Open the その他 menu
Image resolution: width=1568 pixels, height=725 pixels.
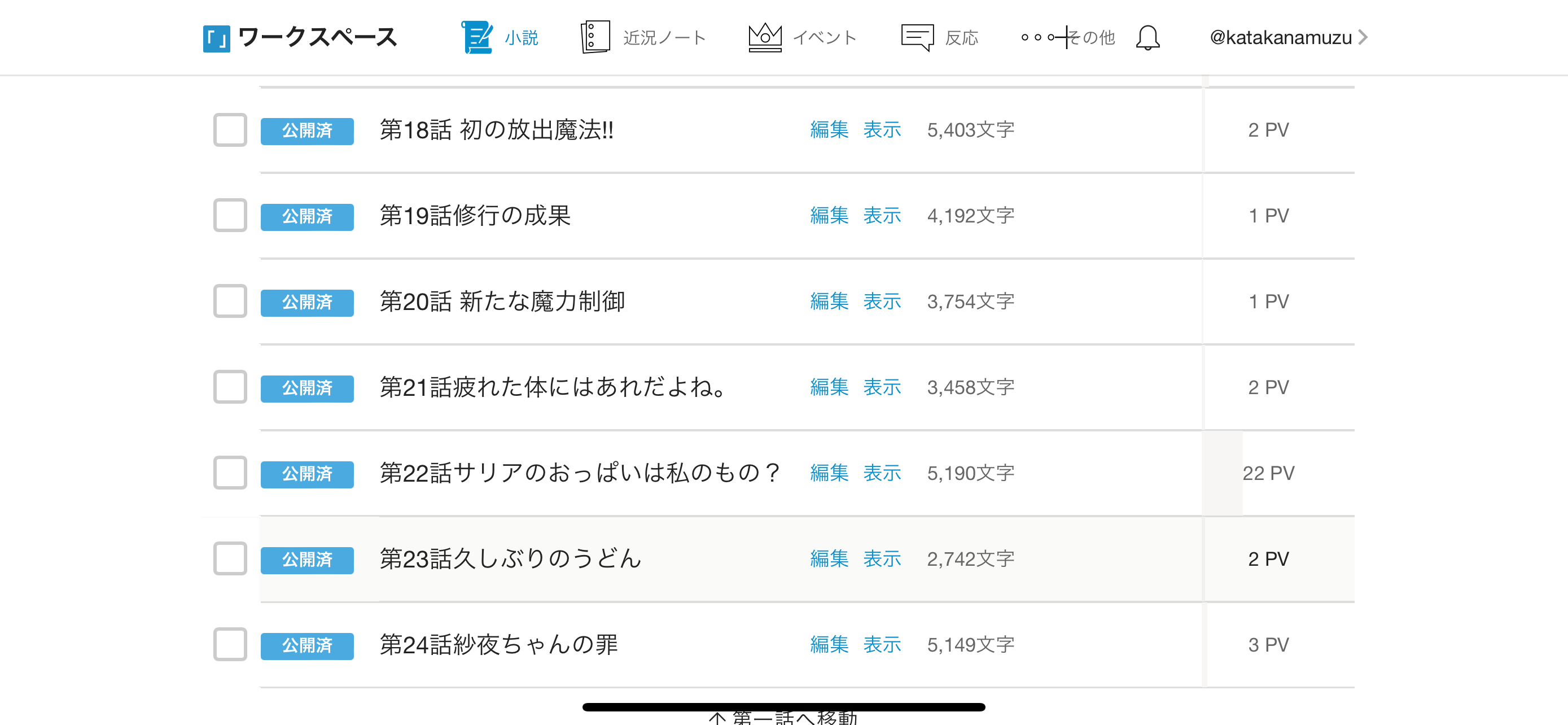tap(1068, 38)
